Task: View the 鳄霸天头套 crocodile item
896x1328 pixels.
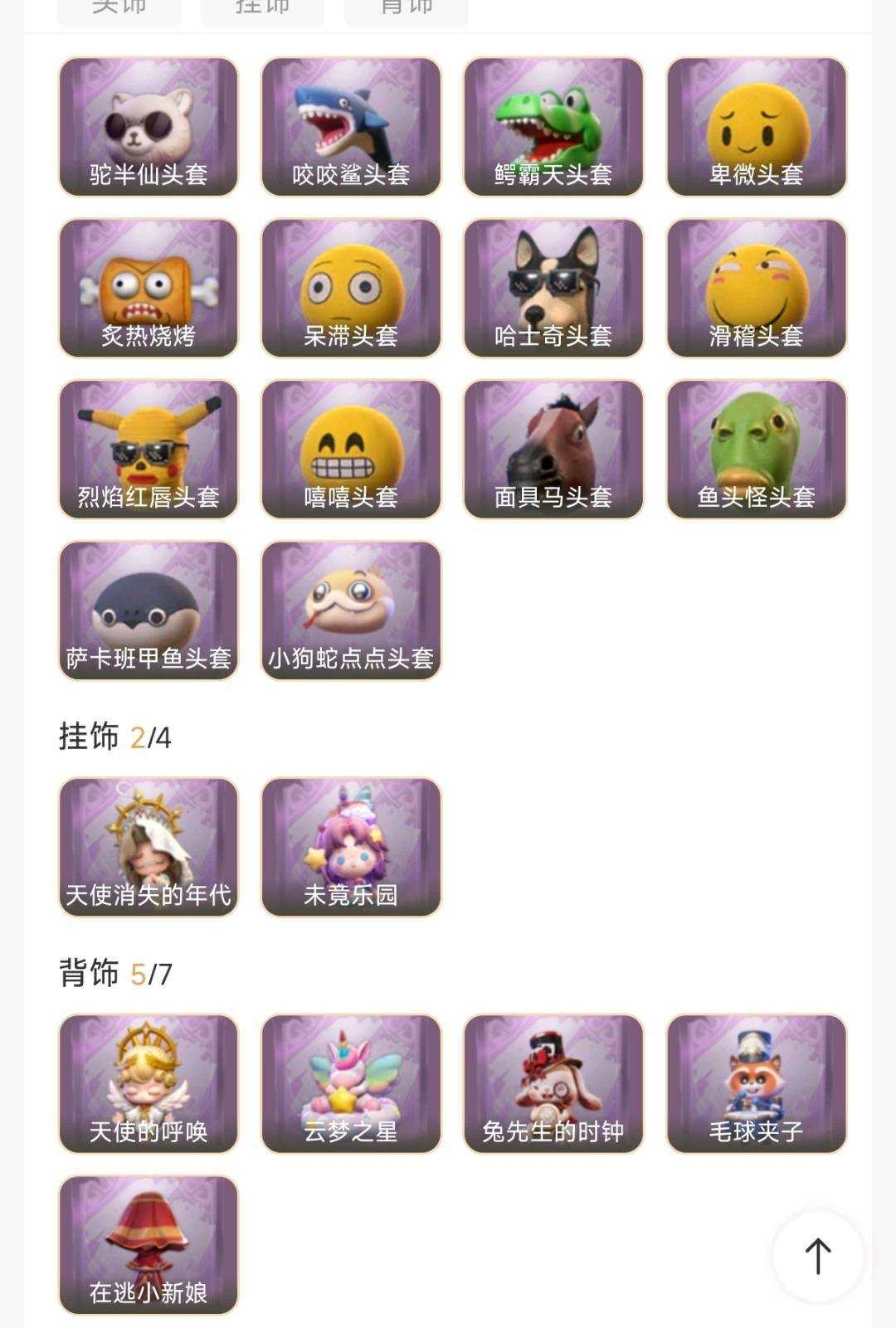Action: tap(553, 127)
